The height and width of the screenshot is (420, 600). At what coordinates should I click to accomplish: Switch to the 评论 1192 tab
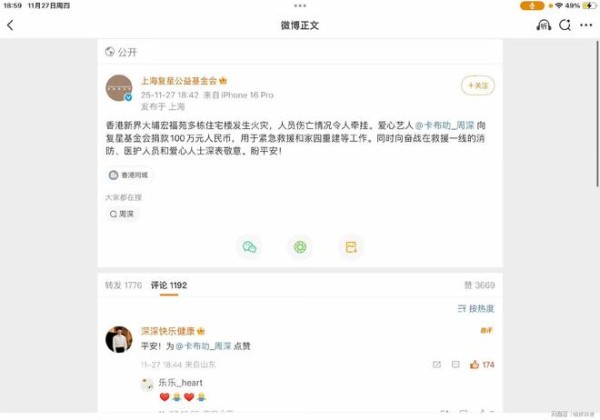(168, 286)
